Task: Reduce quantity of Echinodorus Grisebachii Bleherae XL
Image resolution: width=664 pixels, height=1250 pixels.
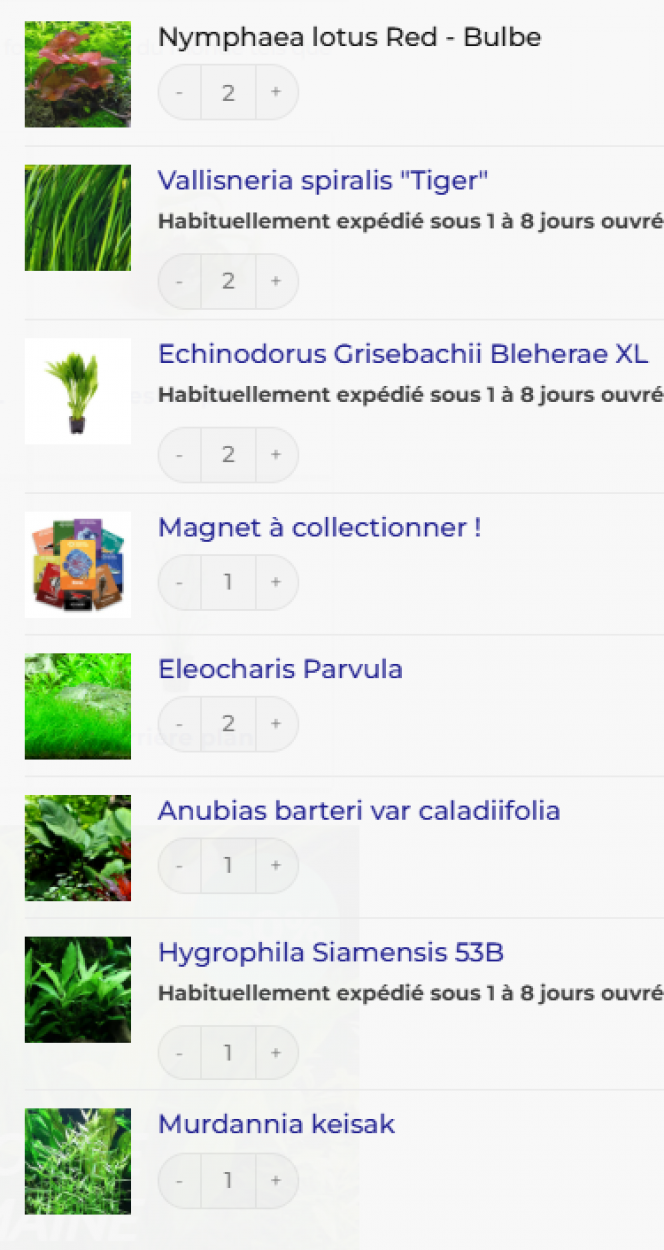Action: tap(180, 455)
